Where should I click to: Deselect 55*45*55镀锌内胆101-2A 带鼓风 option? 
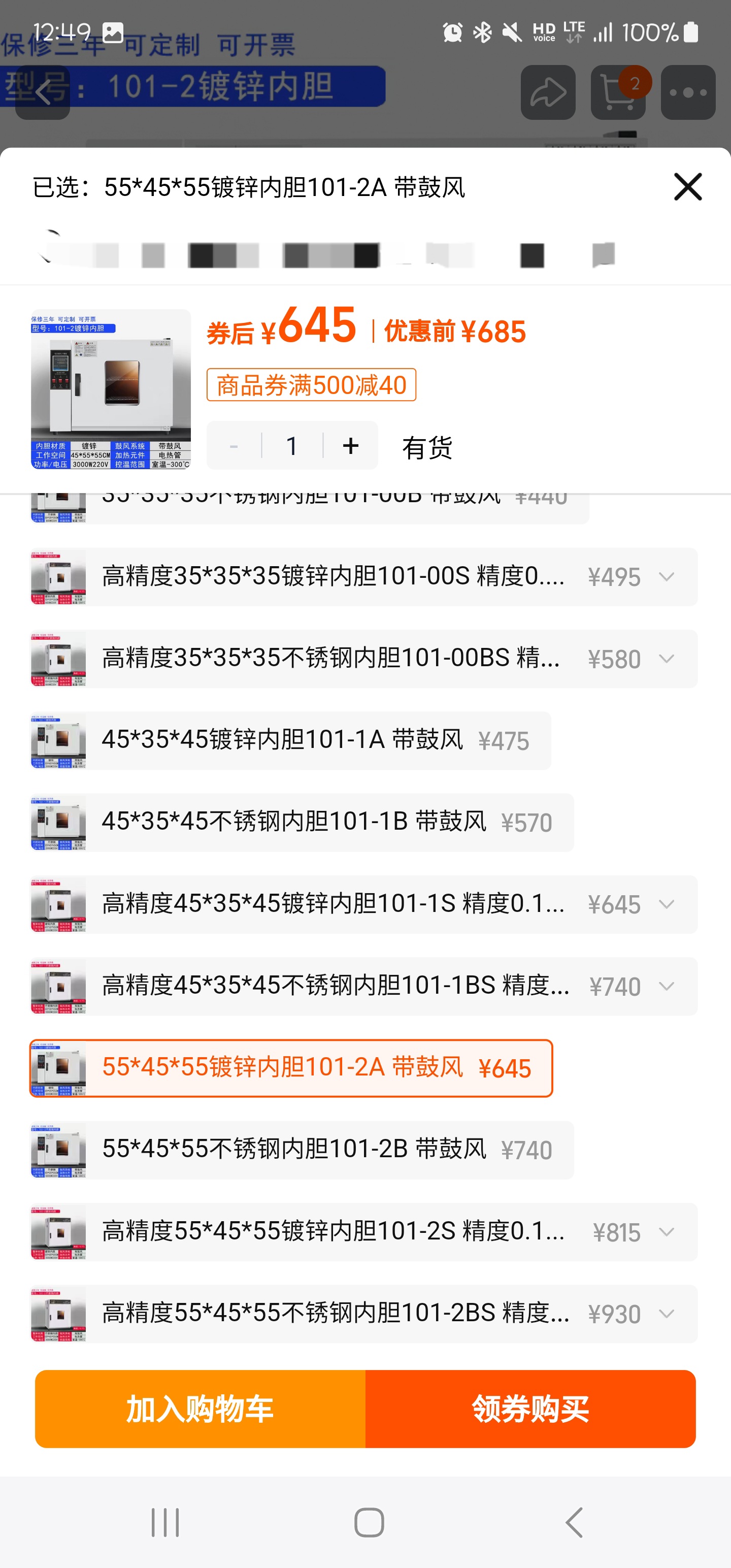[x=291, y=1068]
